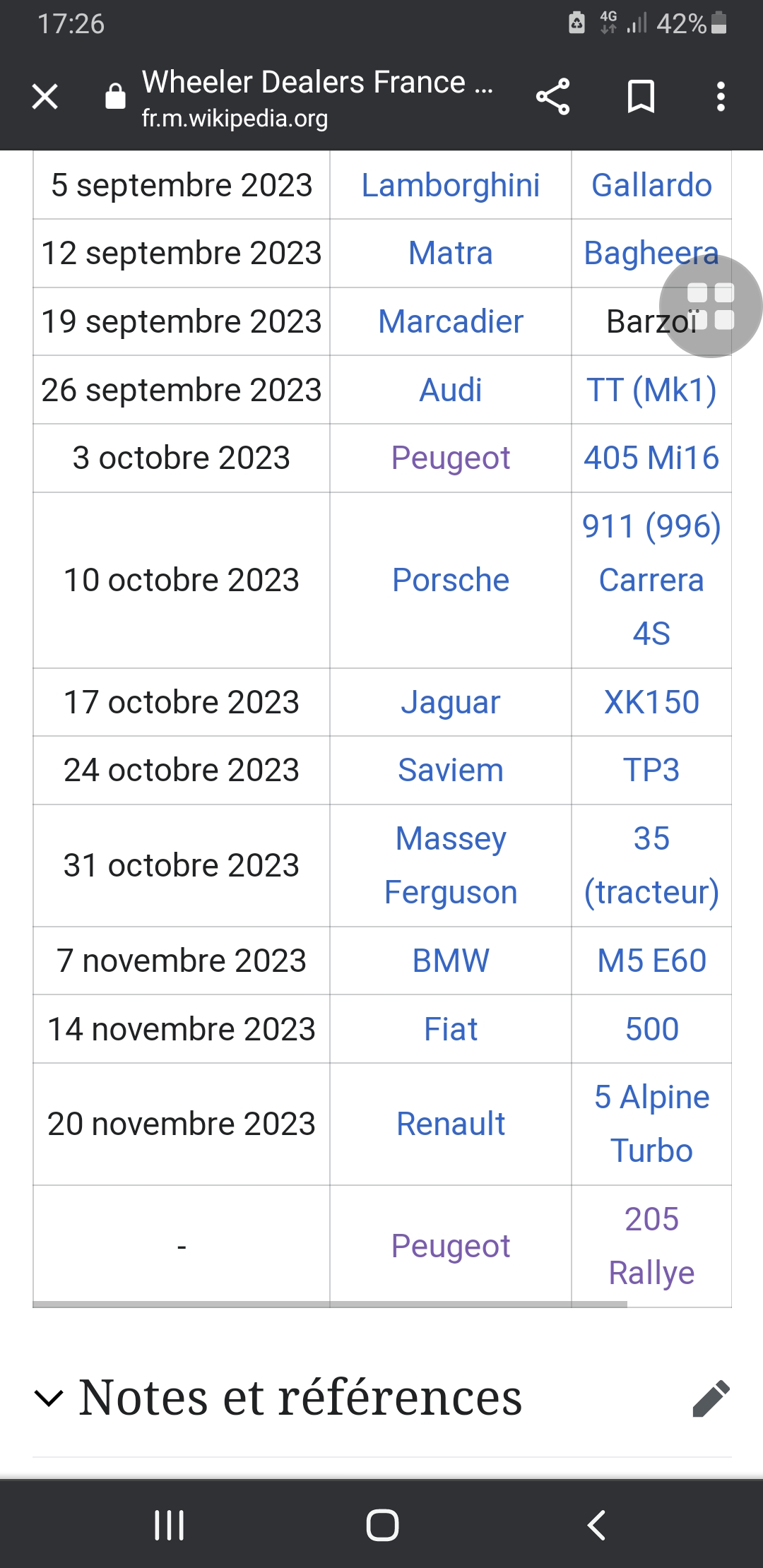Tap the Audi link

tap(451, 390)
